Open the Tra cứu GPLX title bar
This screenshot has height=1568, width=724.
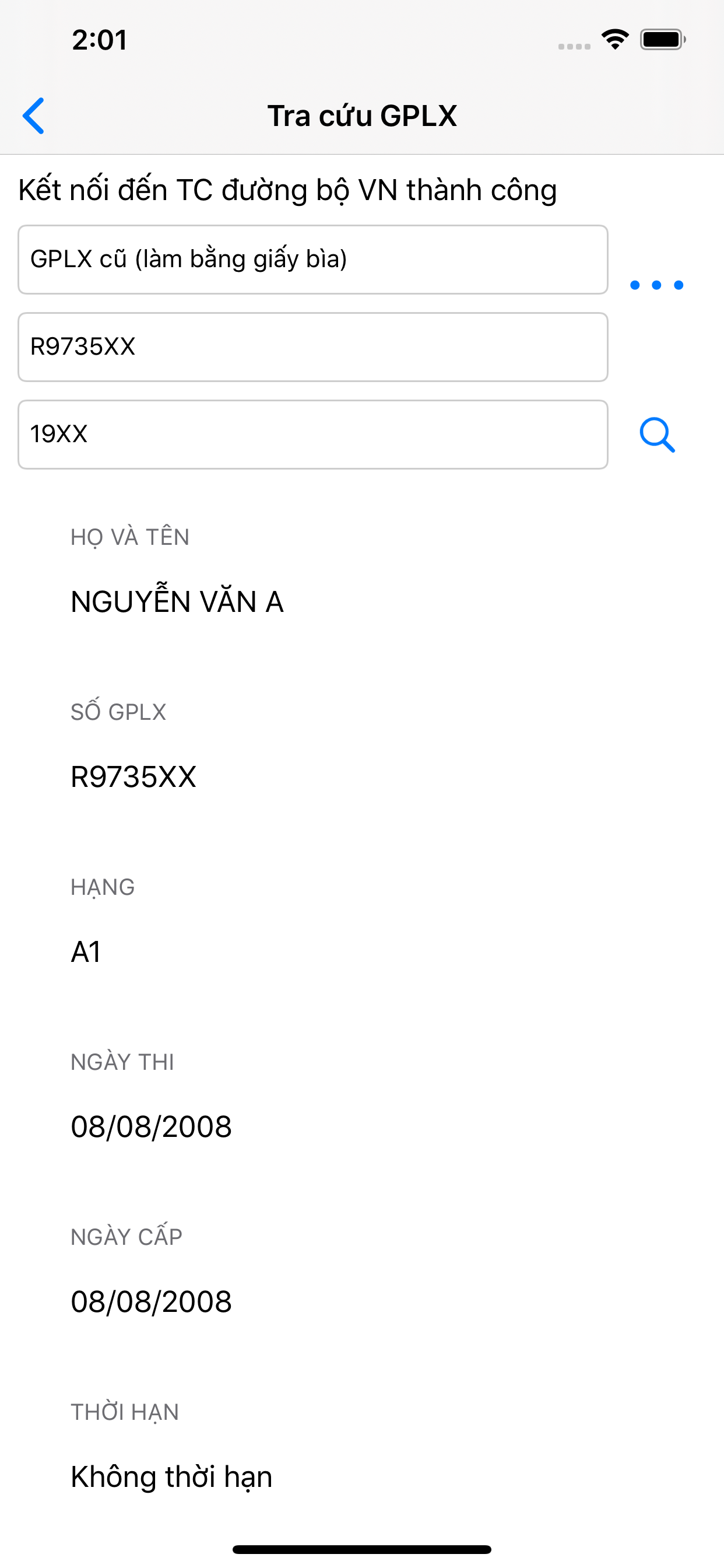pyautogui.click(x=362, y=116)
